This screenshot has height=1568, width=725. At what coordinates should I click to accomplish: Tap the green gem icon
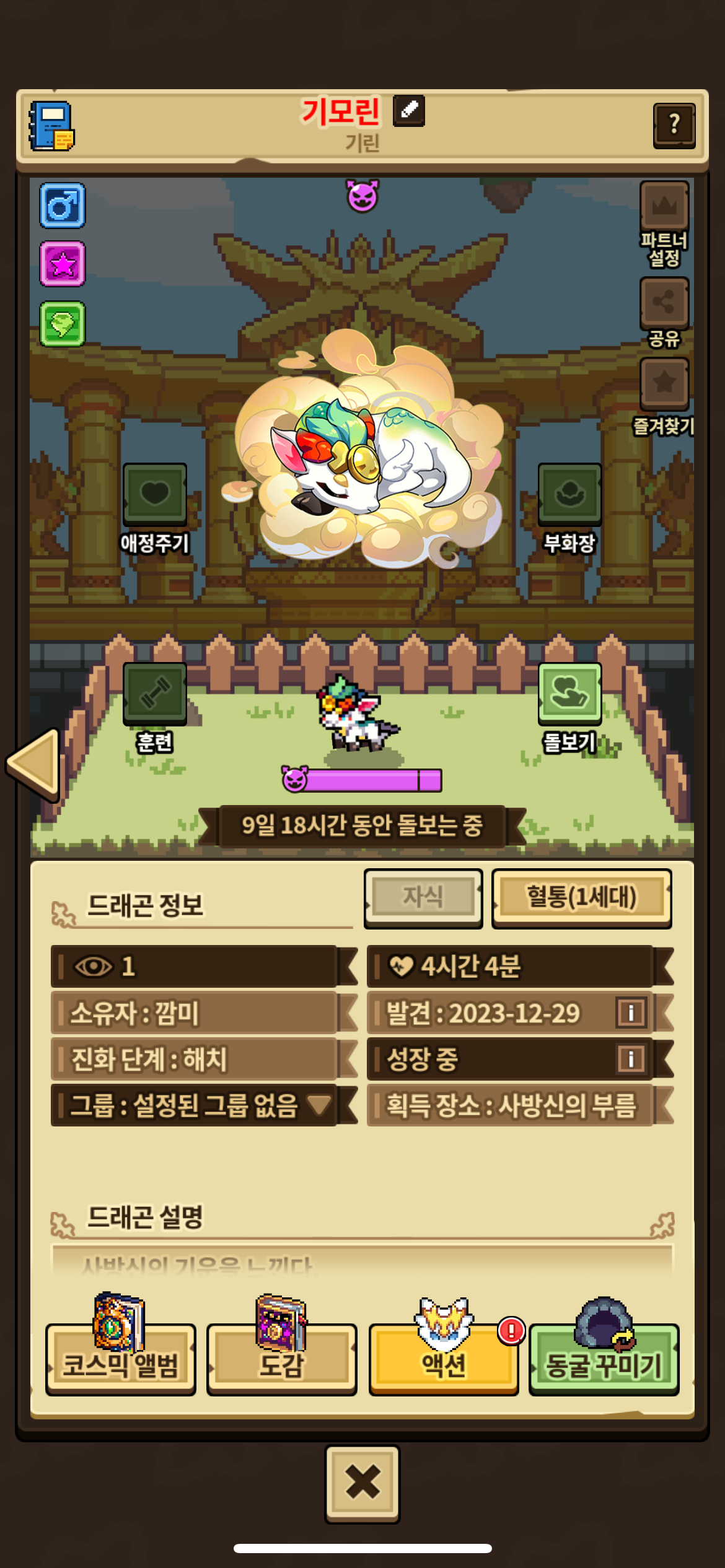(x=63, y=323)
